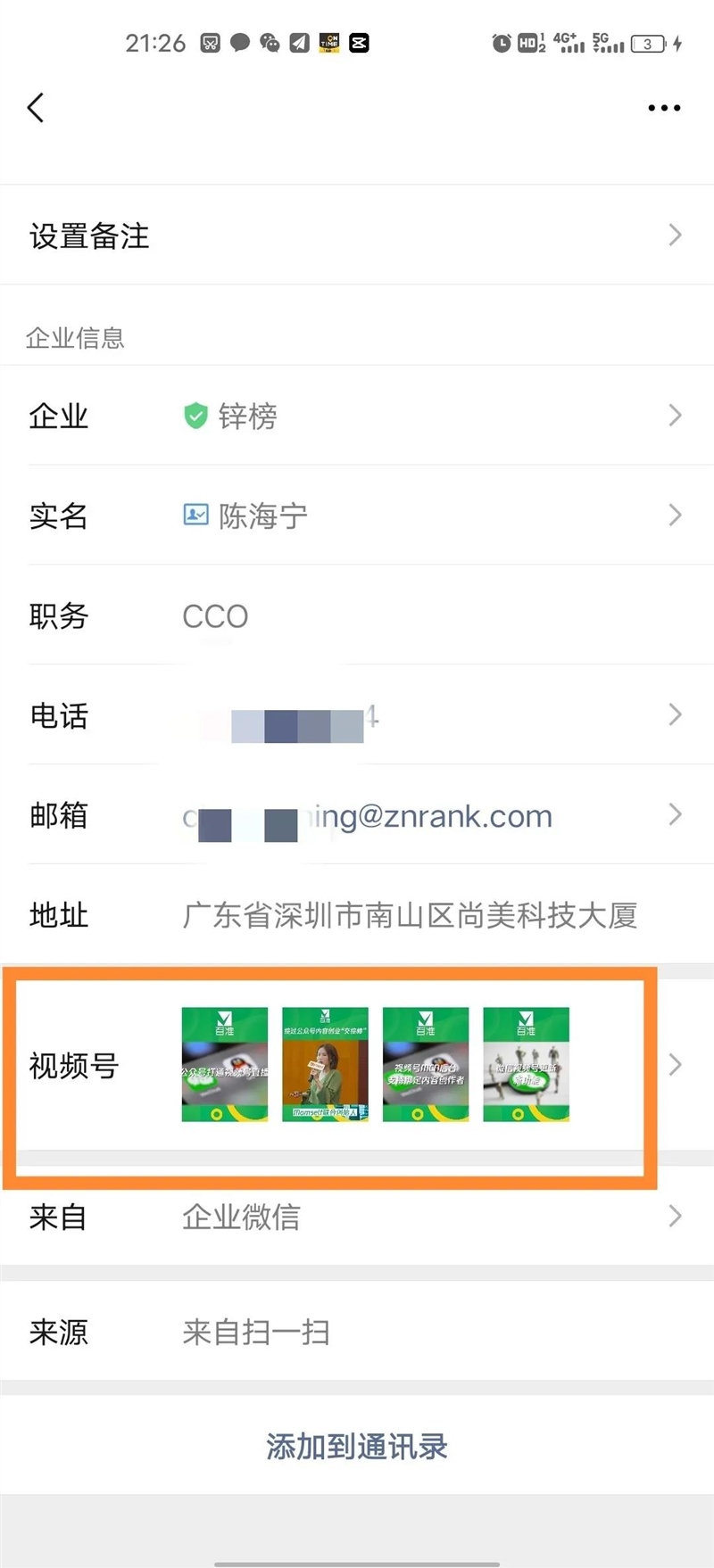The height and width of the screenshot is (1568, 714).
Task: Tap the 邮箱 email address row
Action: click(357, 814)
